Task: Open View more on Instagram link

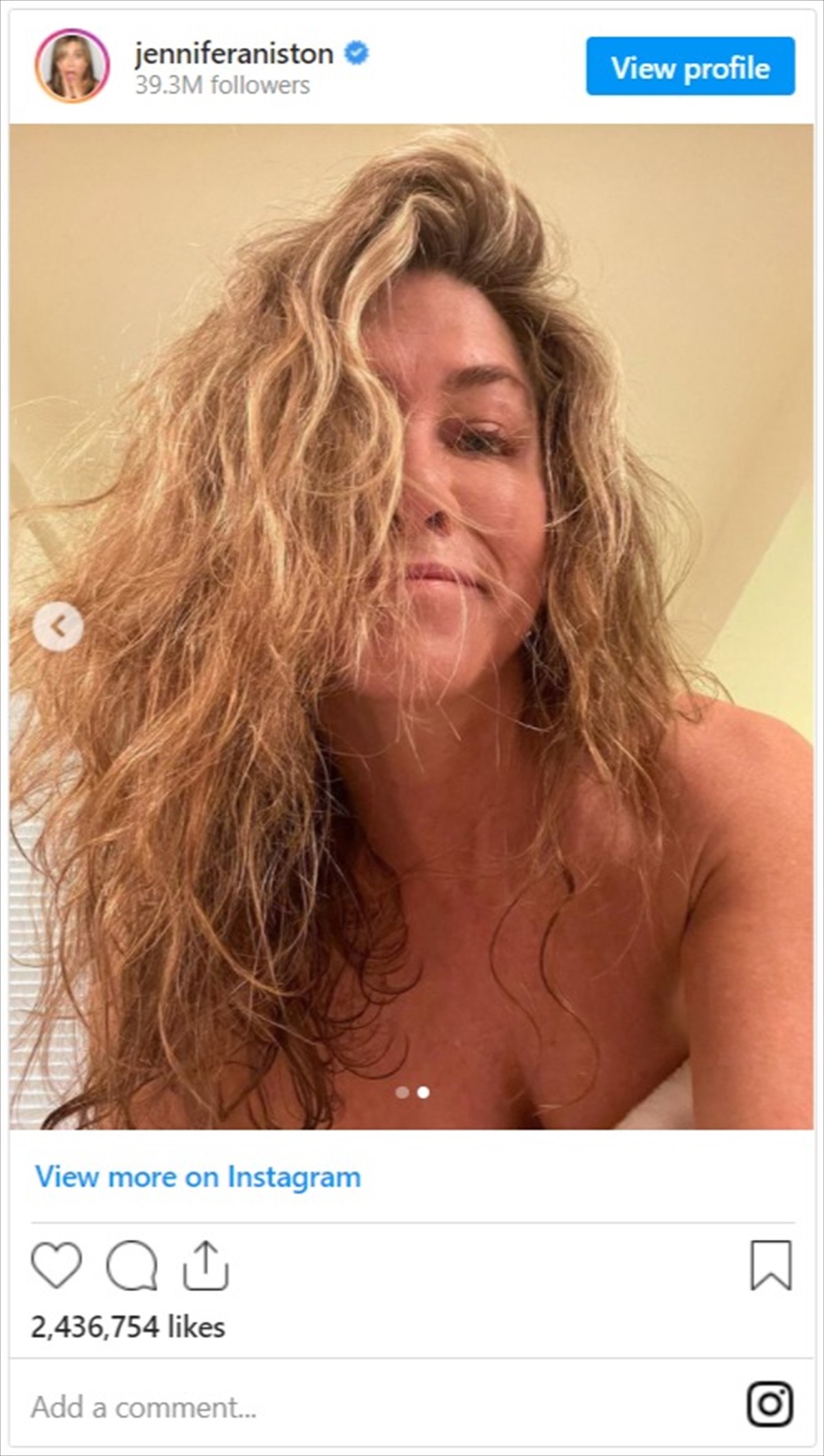Action: point(198,1176)
